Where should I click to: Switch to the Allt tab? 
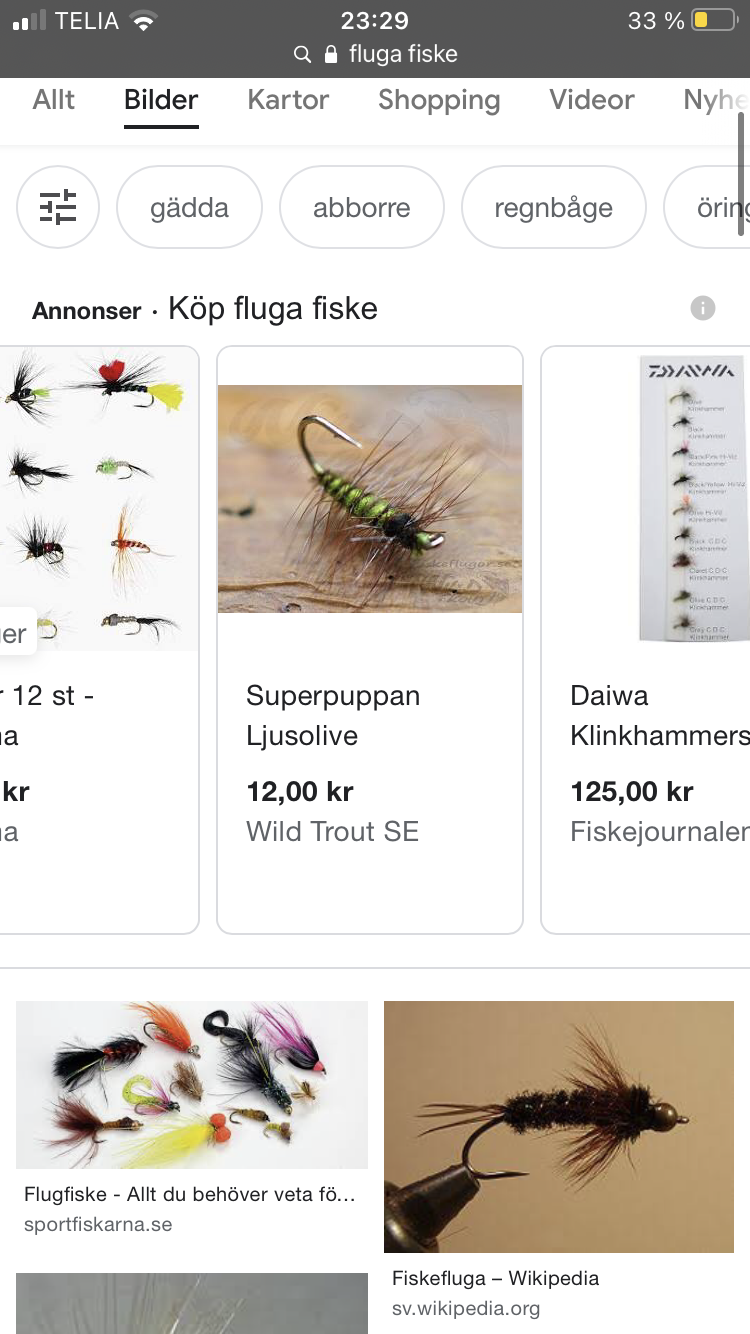click(54, 100)
